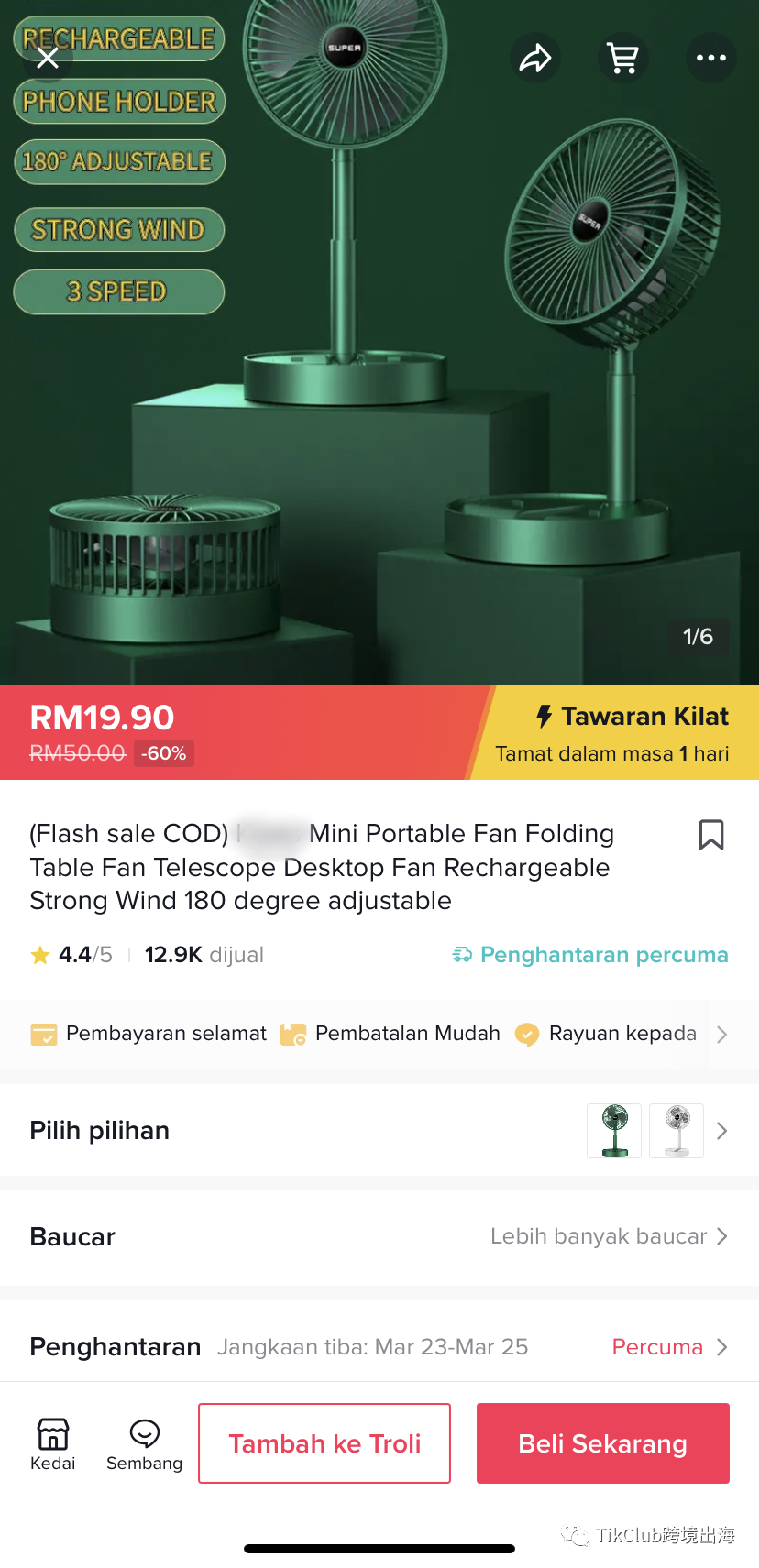This screenshot has height=1568, width=759.
Task: Close the product page with the X
Action: point(48,59)
